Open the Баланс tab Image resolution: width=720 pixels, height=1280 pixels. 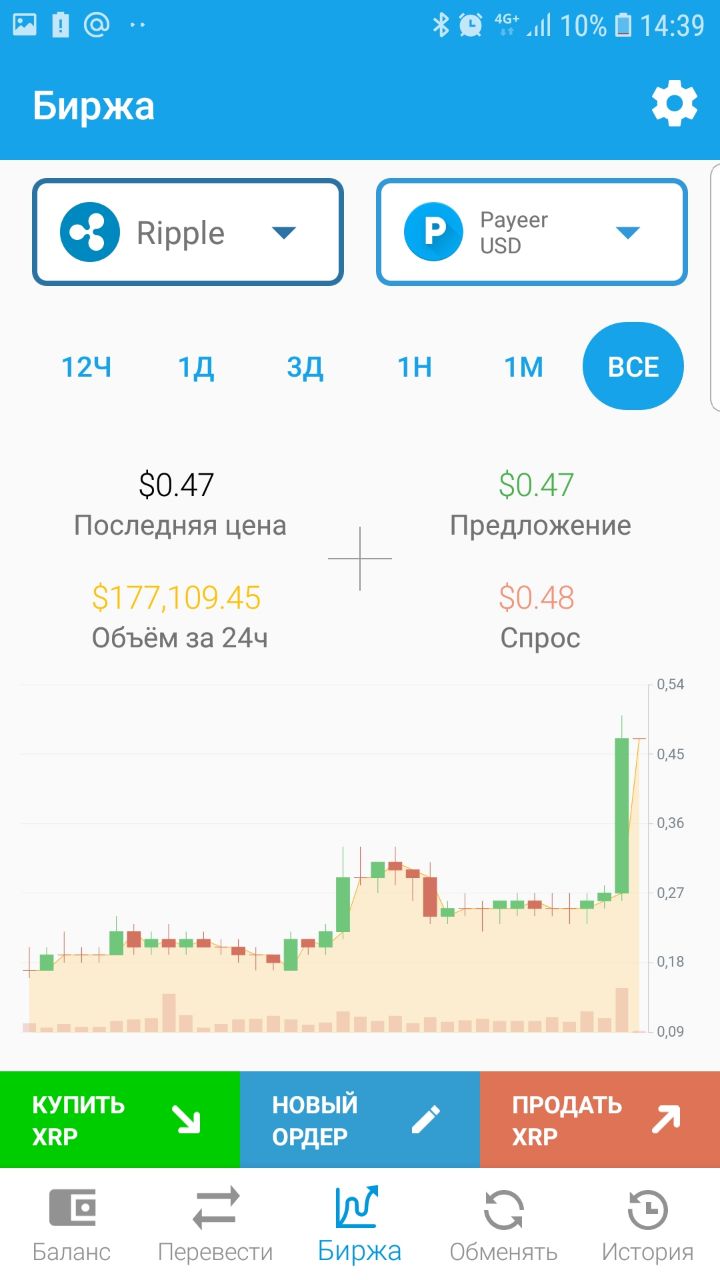72,1224
